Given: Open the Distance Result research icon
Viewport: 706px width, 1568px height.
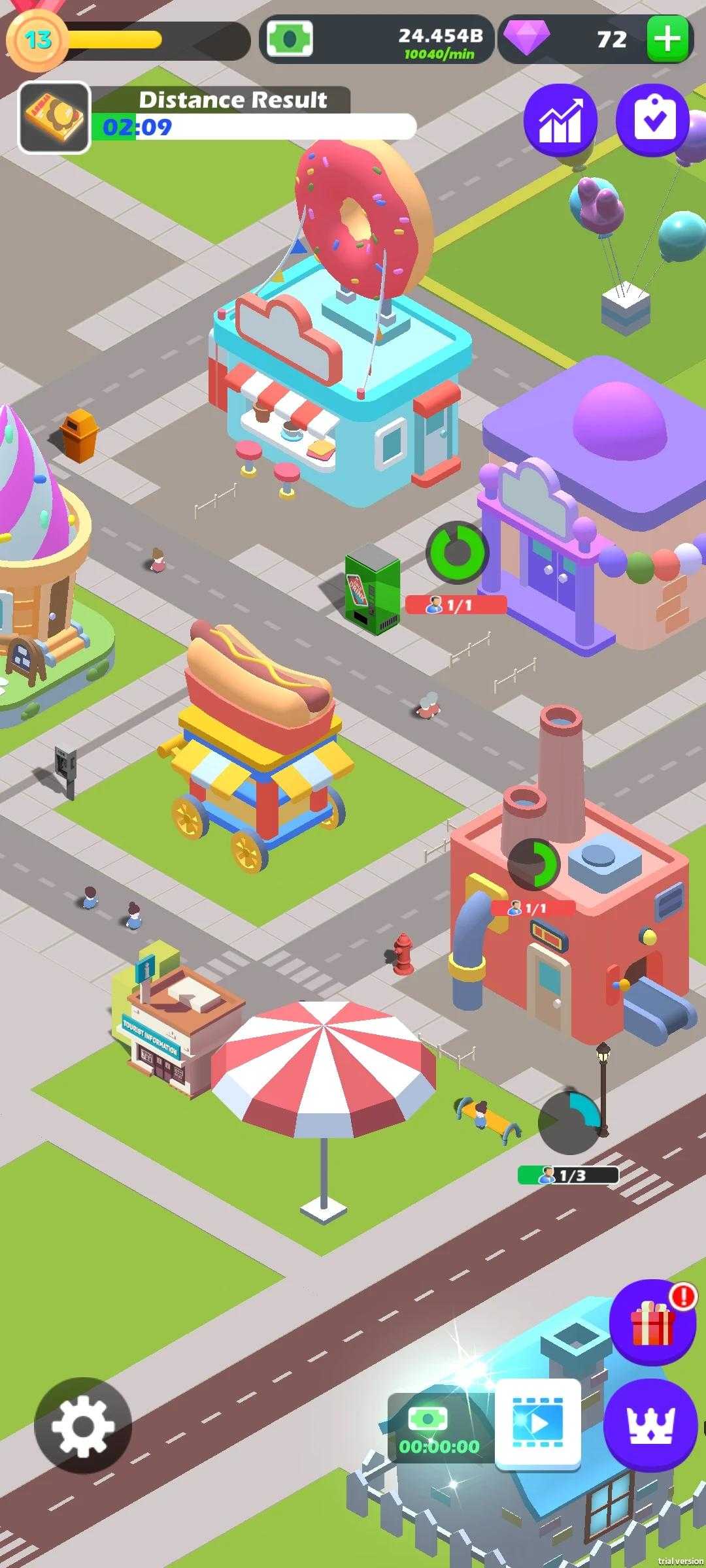Looking at the screenshot, I should (x=54, y=118).
